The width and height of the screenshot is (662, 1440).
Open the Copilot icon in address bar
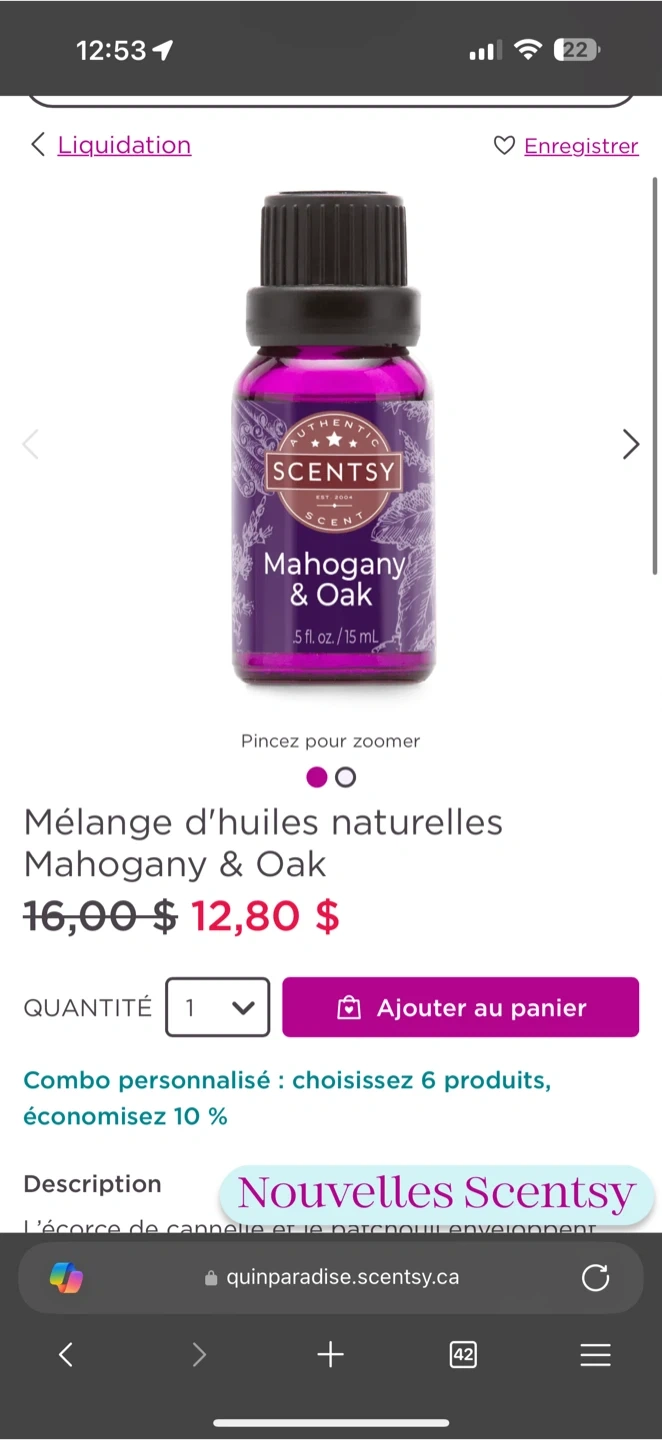pyautogui.click(x=66, y=1277)
